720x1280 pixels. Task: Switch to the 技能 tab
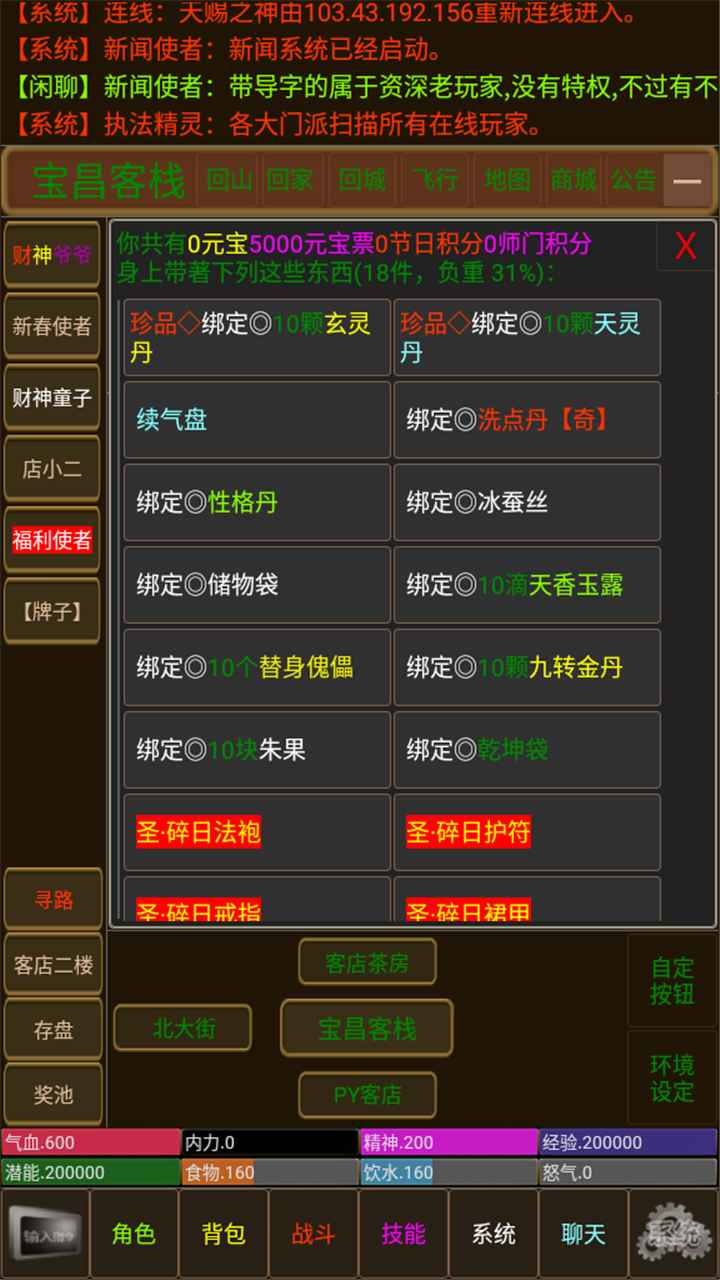pos(403,1234)
